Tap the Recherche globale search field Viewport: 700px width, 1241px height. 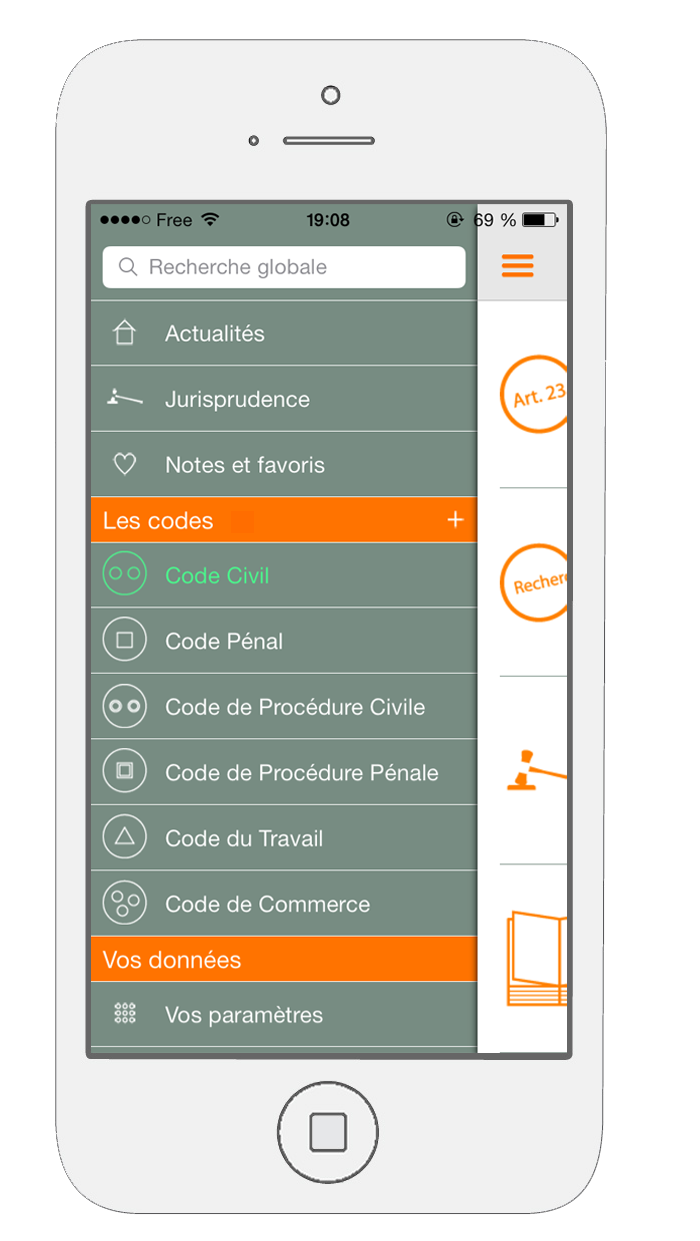(284, 267)
